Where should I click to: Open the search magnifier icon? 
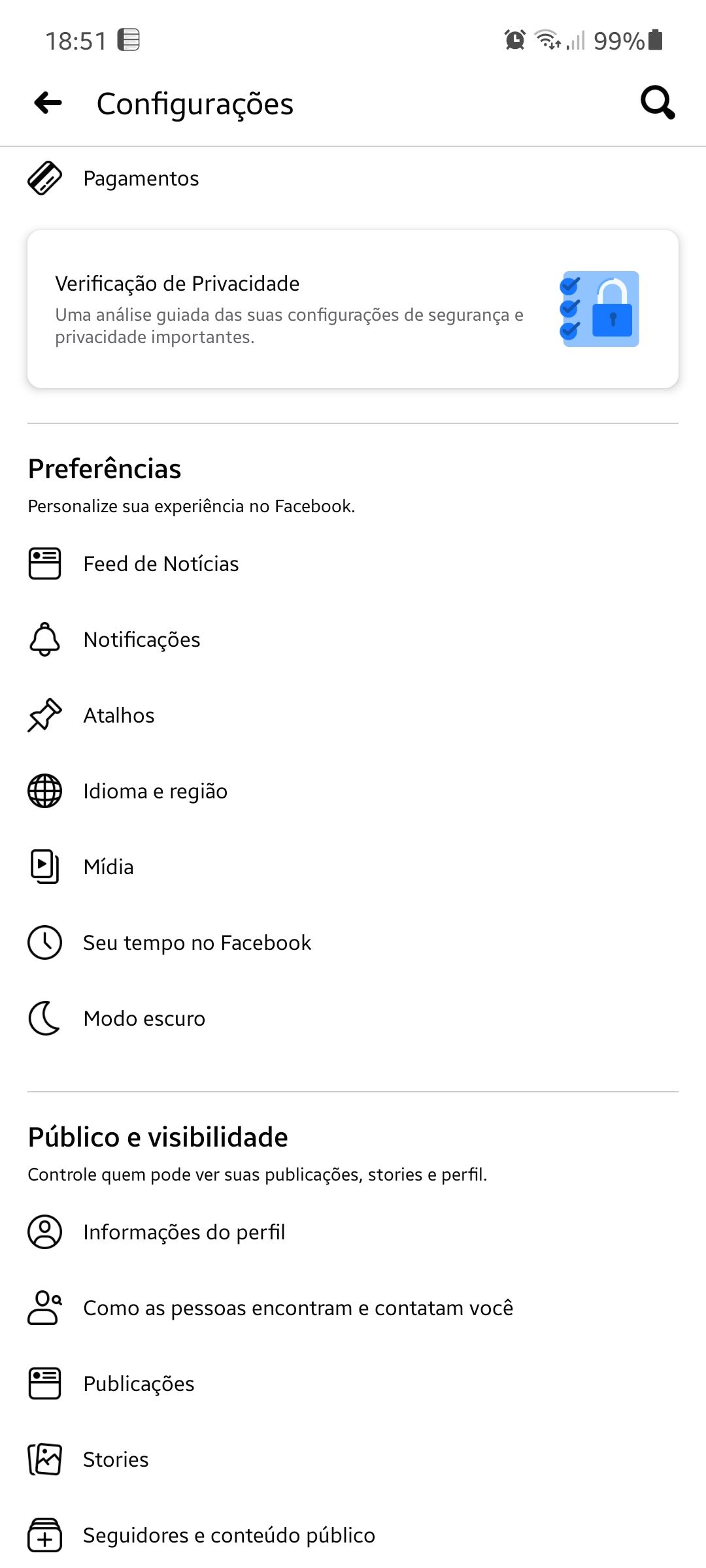[x=657, y=103]
